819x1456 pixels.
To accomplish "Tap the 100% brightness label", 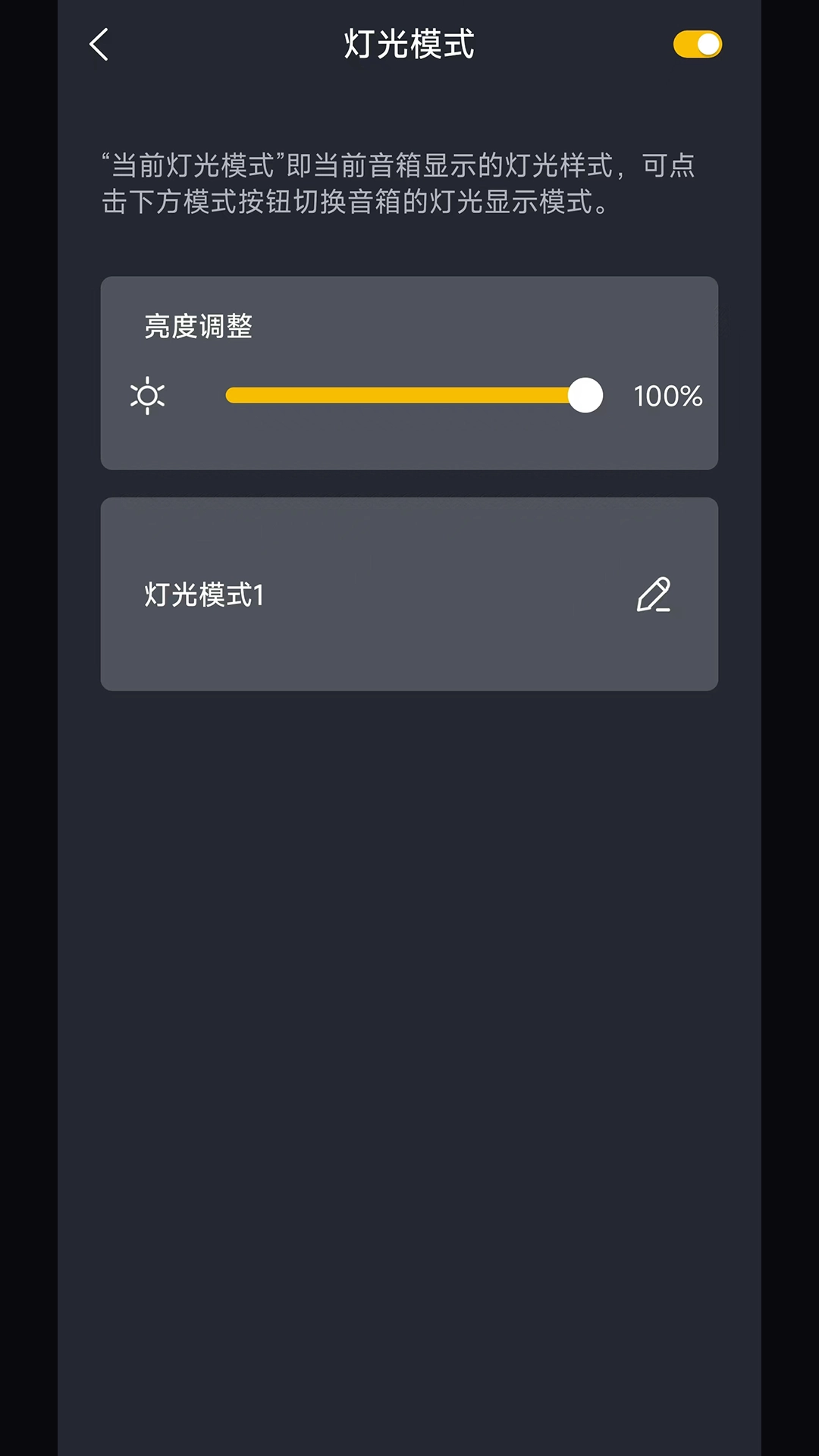I will (x=667, y=395).
